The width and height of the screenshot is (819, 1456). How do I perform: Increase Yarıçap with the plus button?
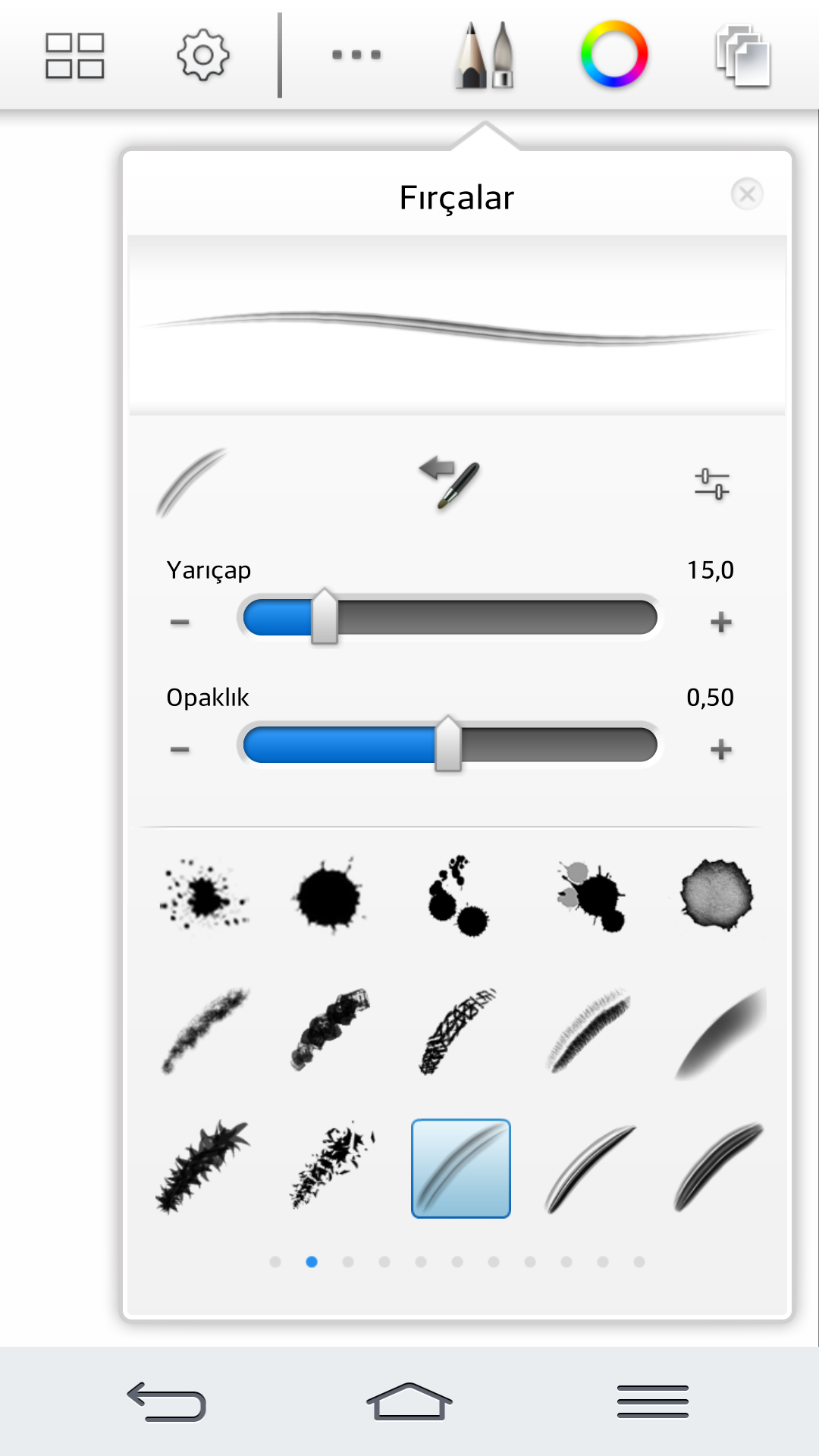pyautogui.click(x=720, y=623)
